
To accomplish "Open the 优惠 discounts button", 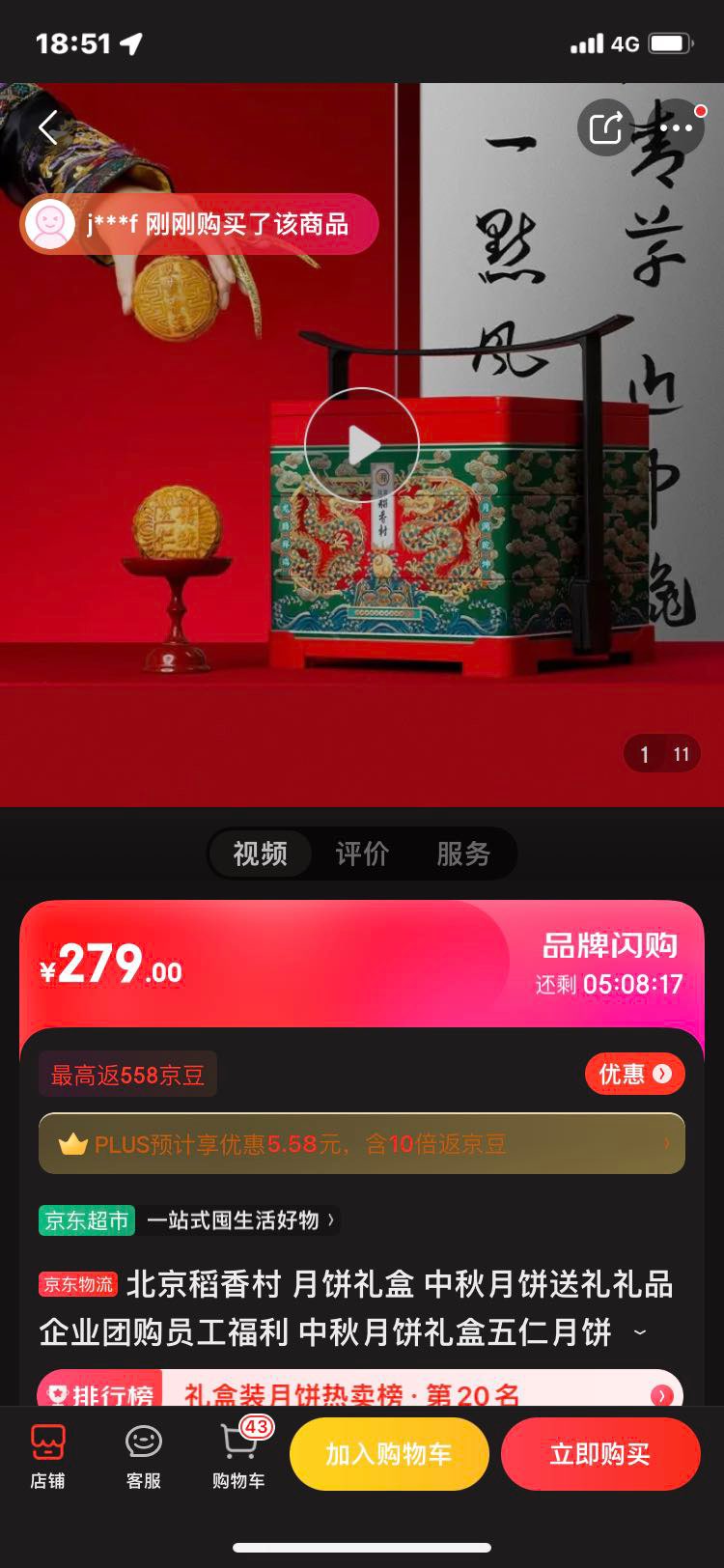I will [x=634, y=1074].
